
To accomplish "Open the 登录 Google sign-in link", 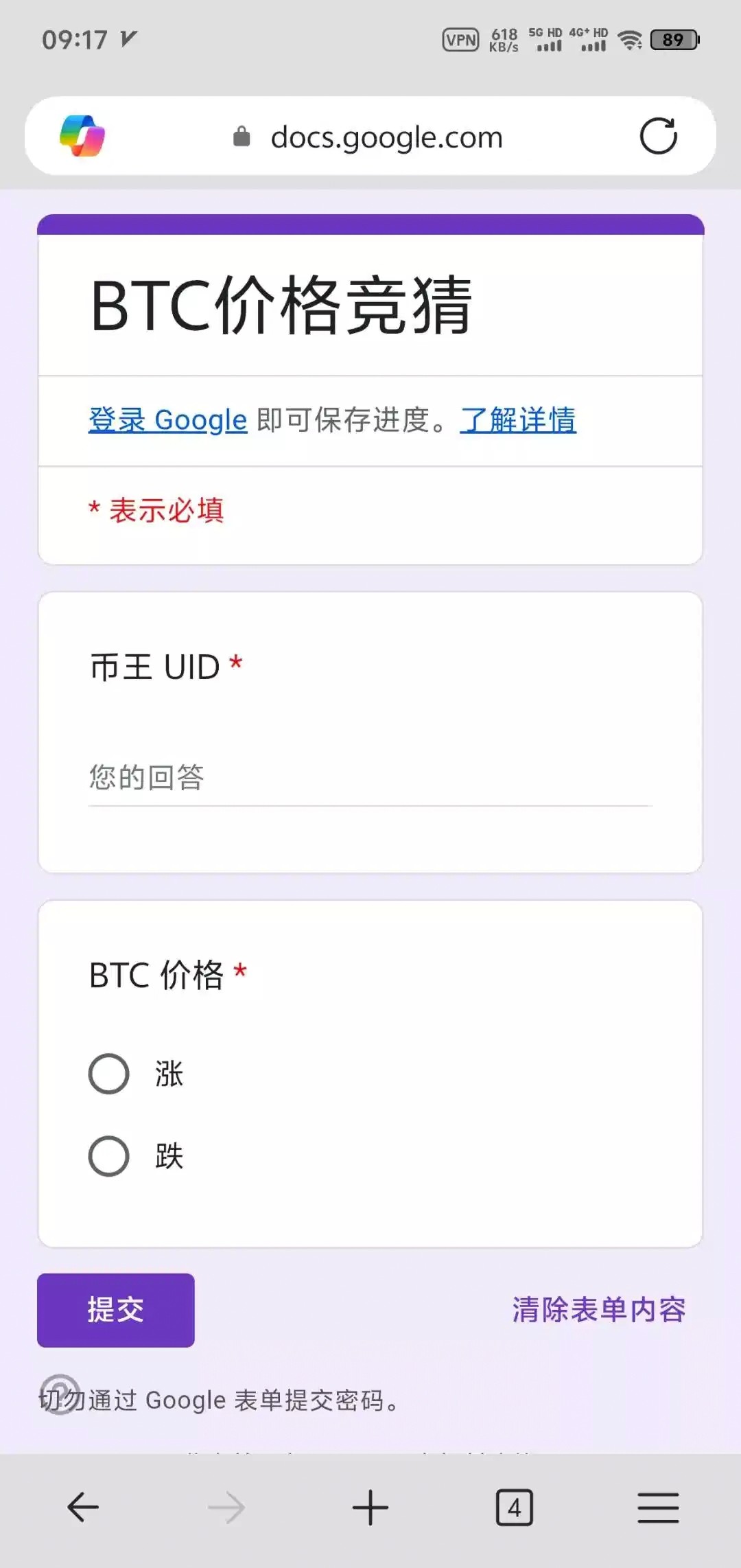I will click(167, 420).
